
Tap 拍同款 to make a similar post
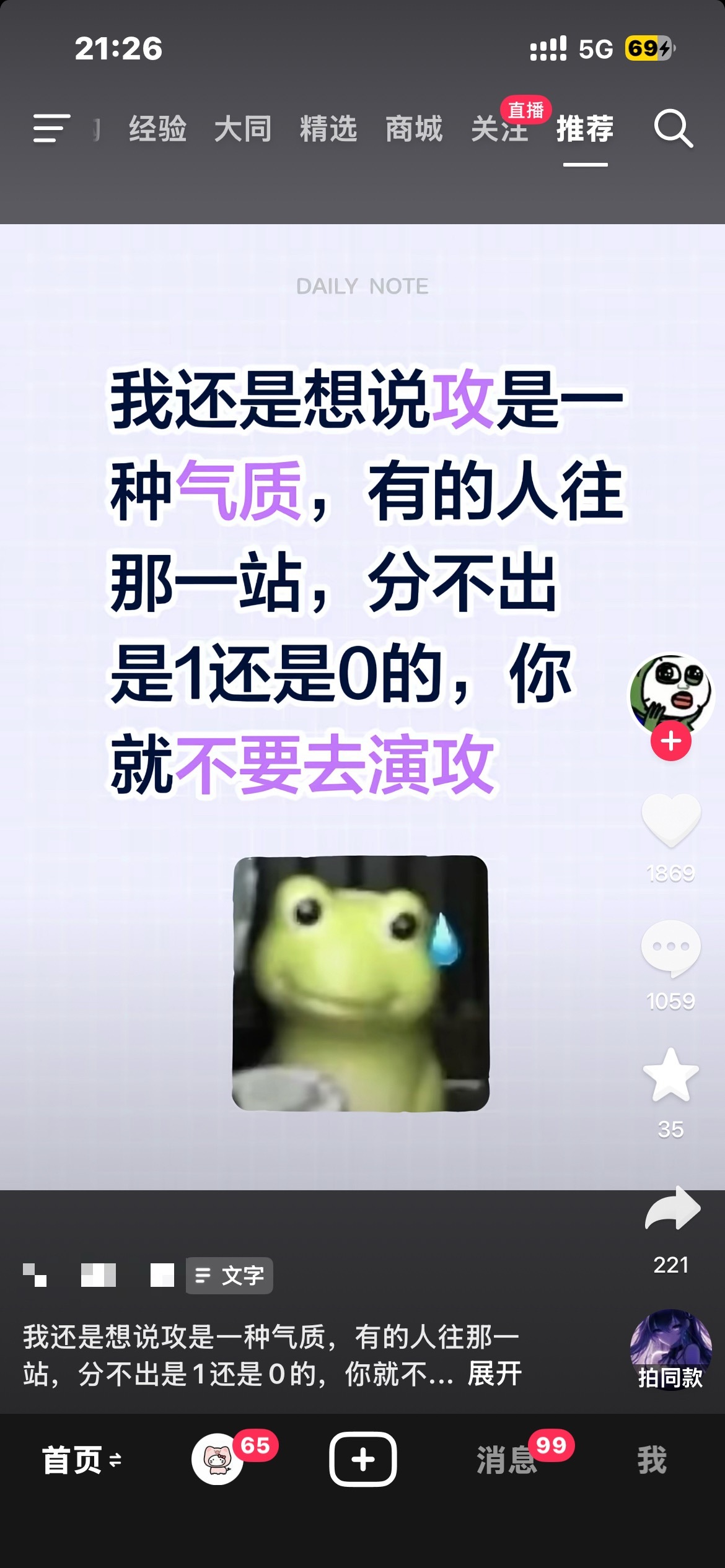(x=670, y=1349)
